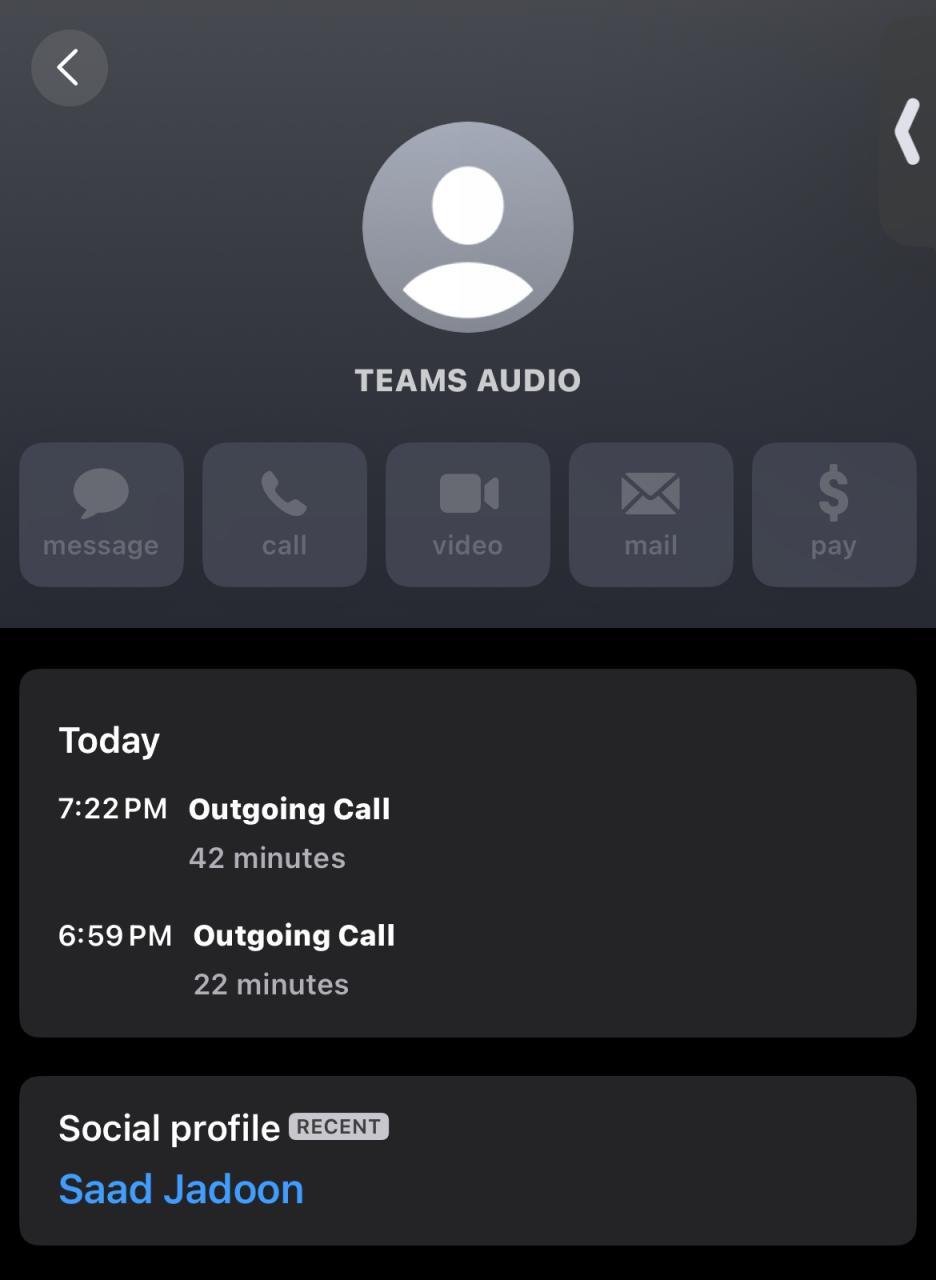The image size is (936, 1280).
Task: Start a call with TEAMS AUDIO
Action: click(284, 514)
